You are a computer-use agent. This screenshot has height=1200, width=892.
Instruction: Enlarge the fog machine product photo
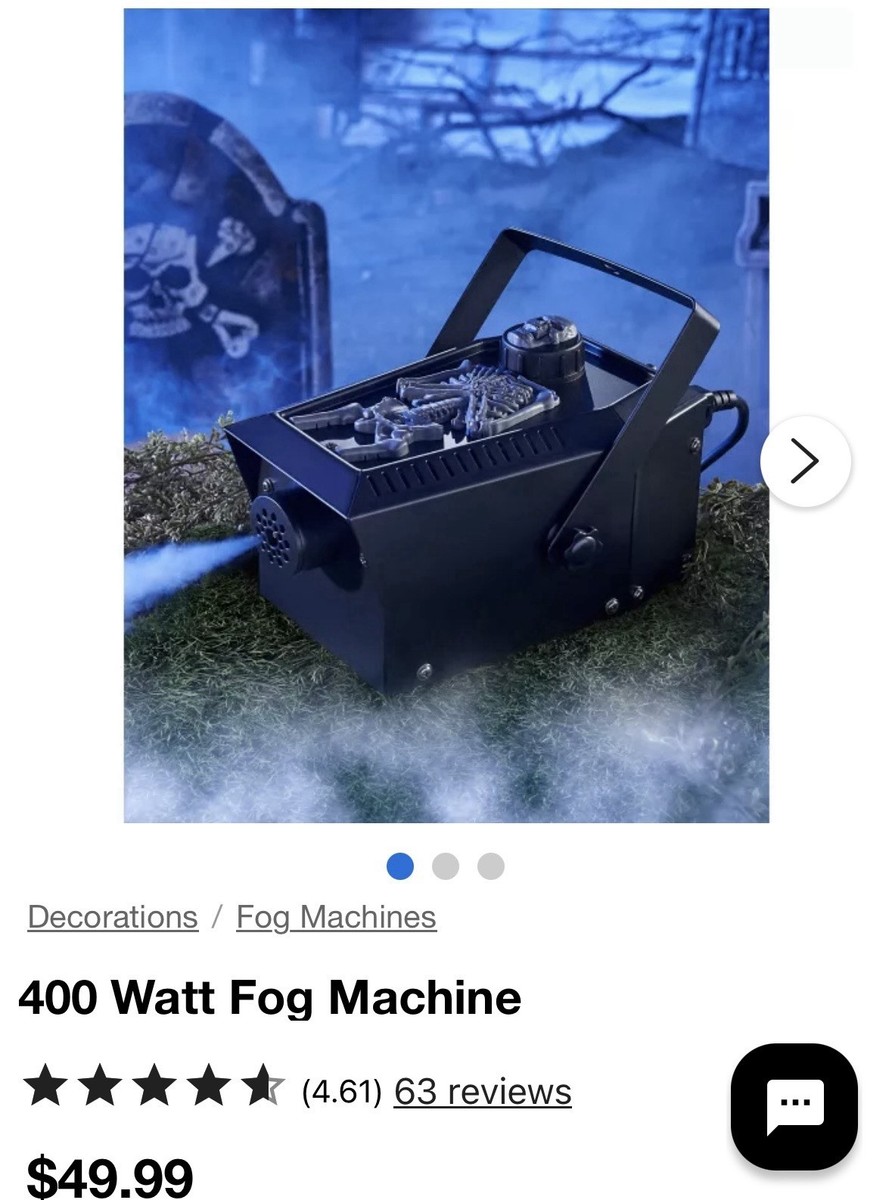click(446, 415)
